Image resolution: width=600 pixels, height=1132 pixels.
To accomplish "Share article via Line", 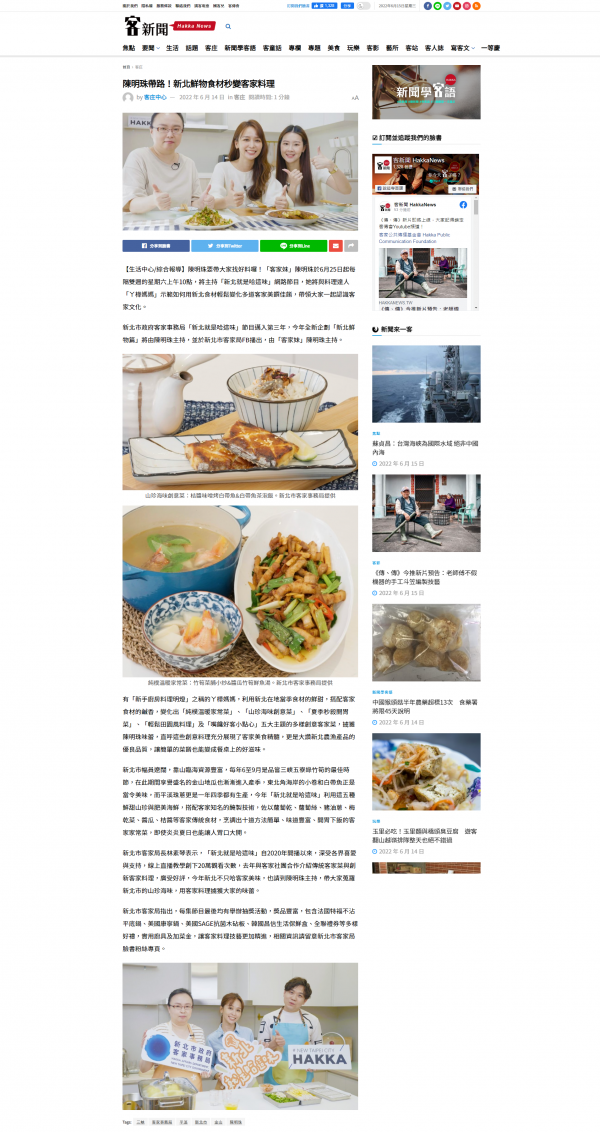I will [293, 245].
